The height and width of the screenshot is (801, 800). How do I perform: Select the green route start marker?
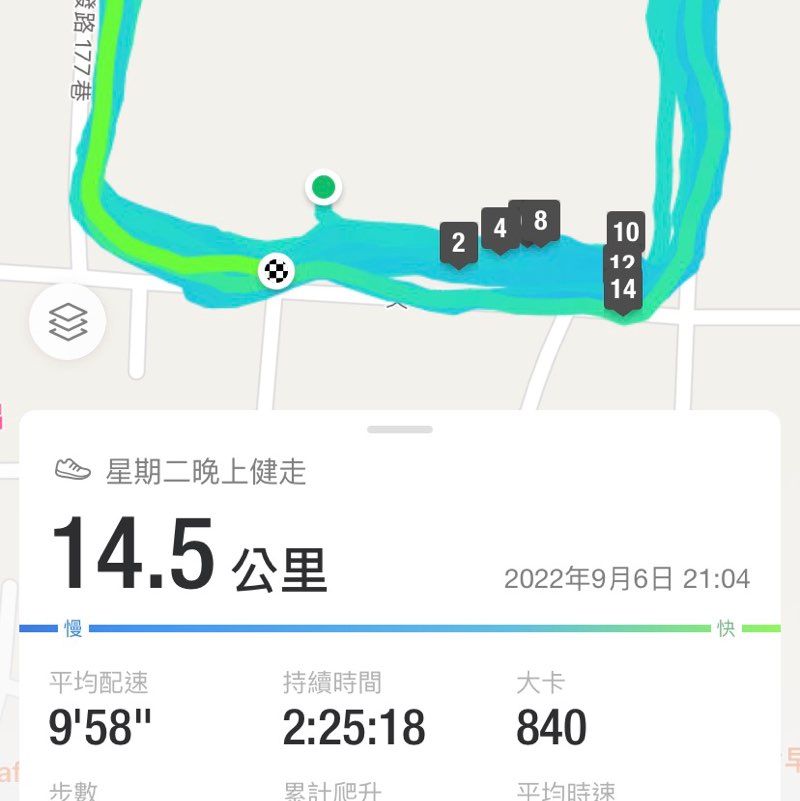(322, 186)
